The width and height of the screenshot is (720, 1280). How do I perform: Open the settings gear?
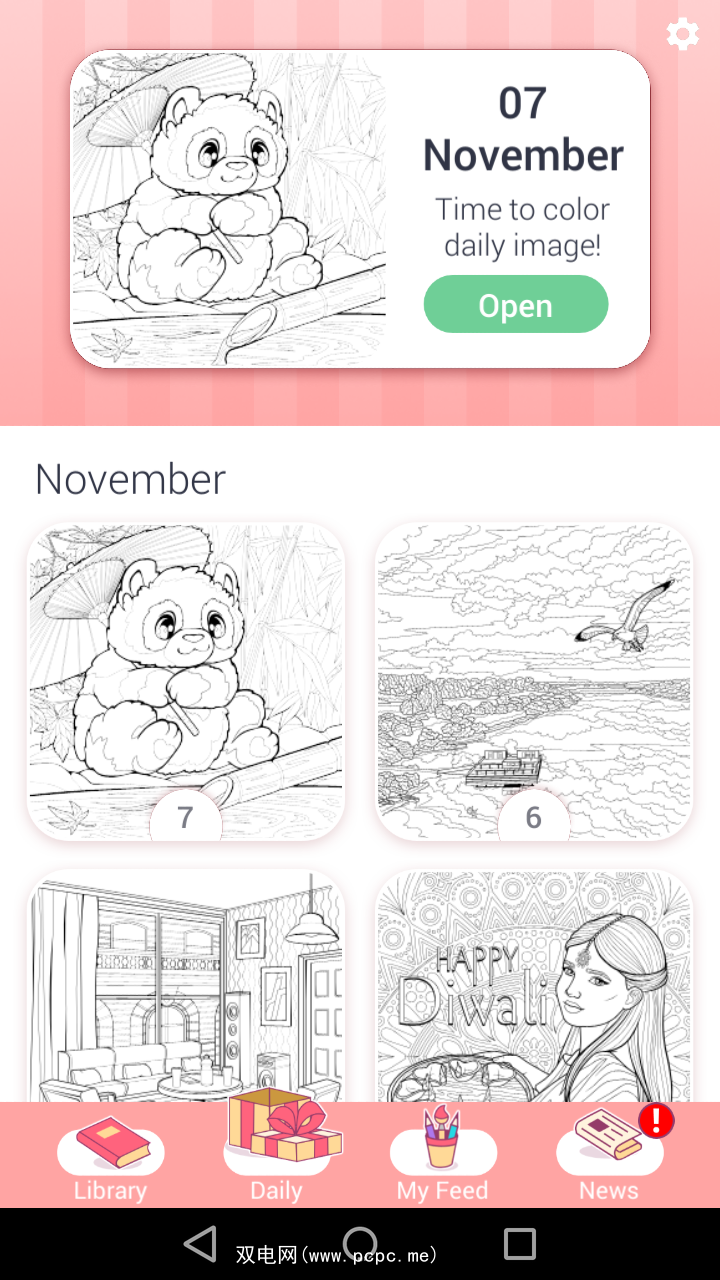683,35
